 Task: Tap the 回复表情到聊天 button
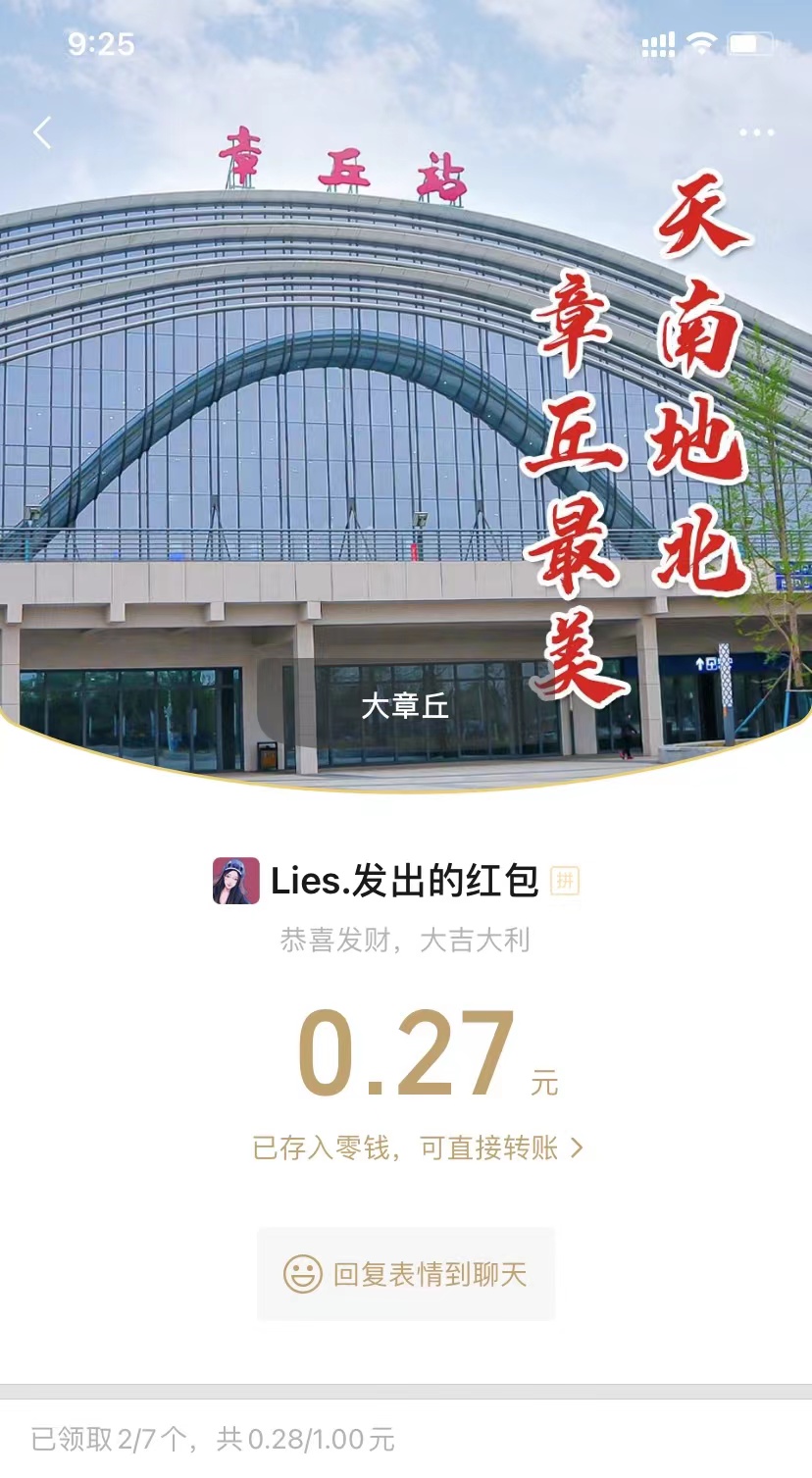click(x=406, y=1274)
